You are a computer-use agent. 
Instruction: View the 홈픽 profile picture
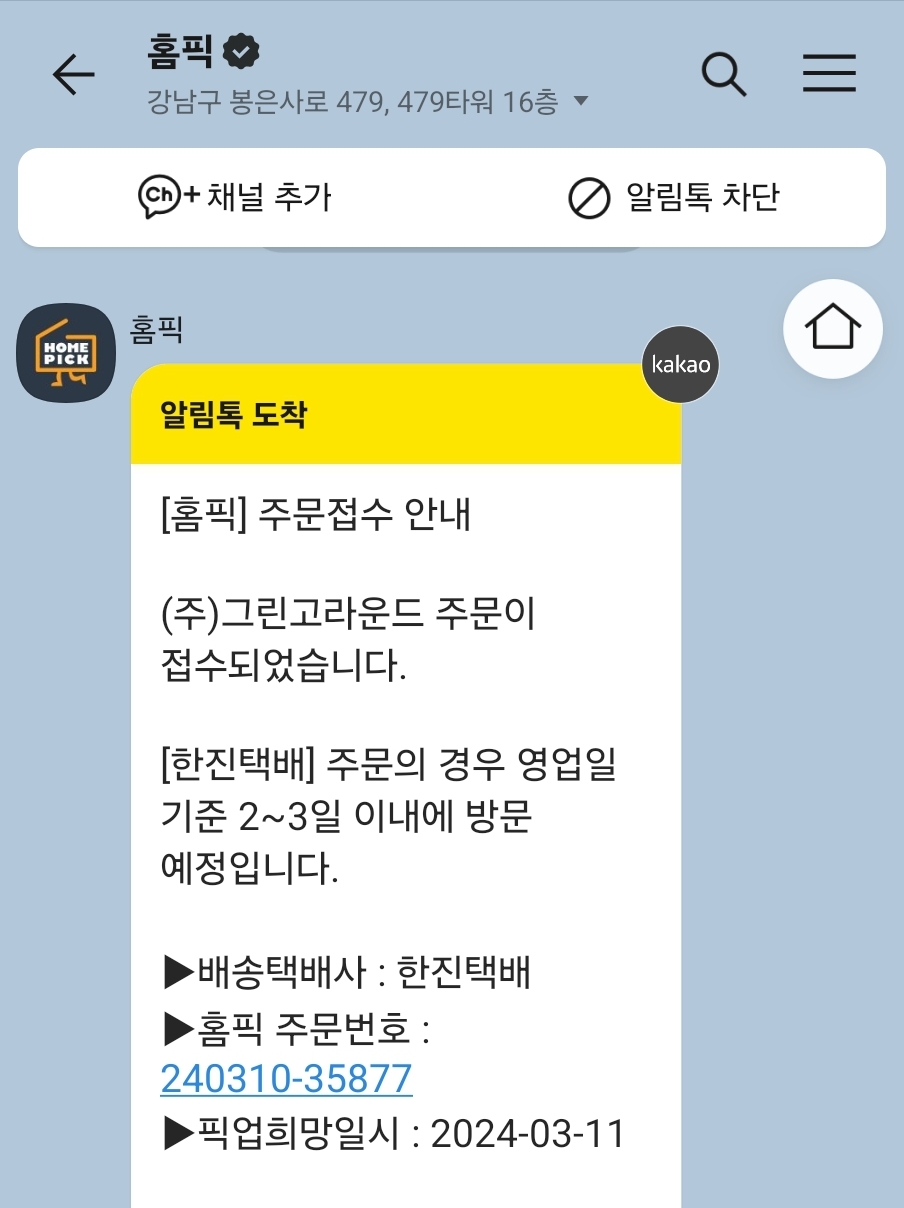[66, 352]
